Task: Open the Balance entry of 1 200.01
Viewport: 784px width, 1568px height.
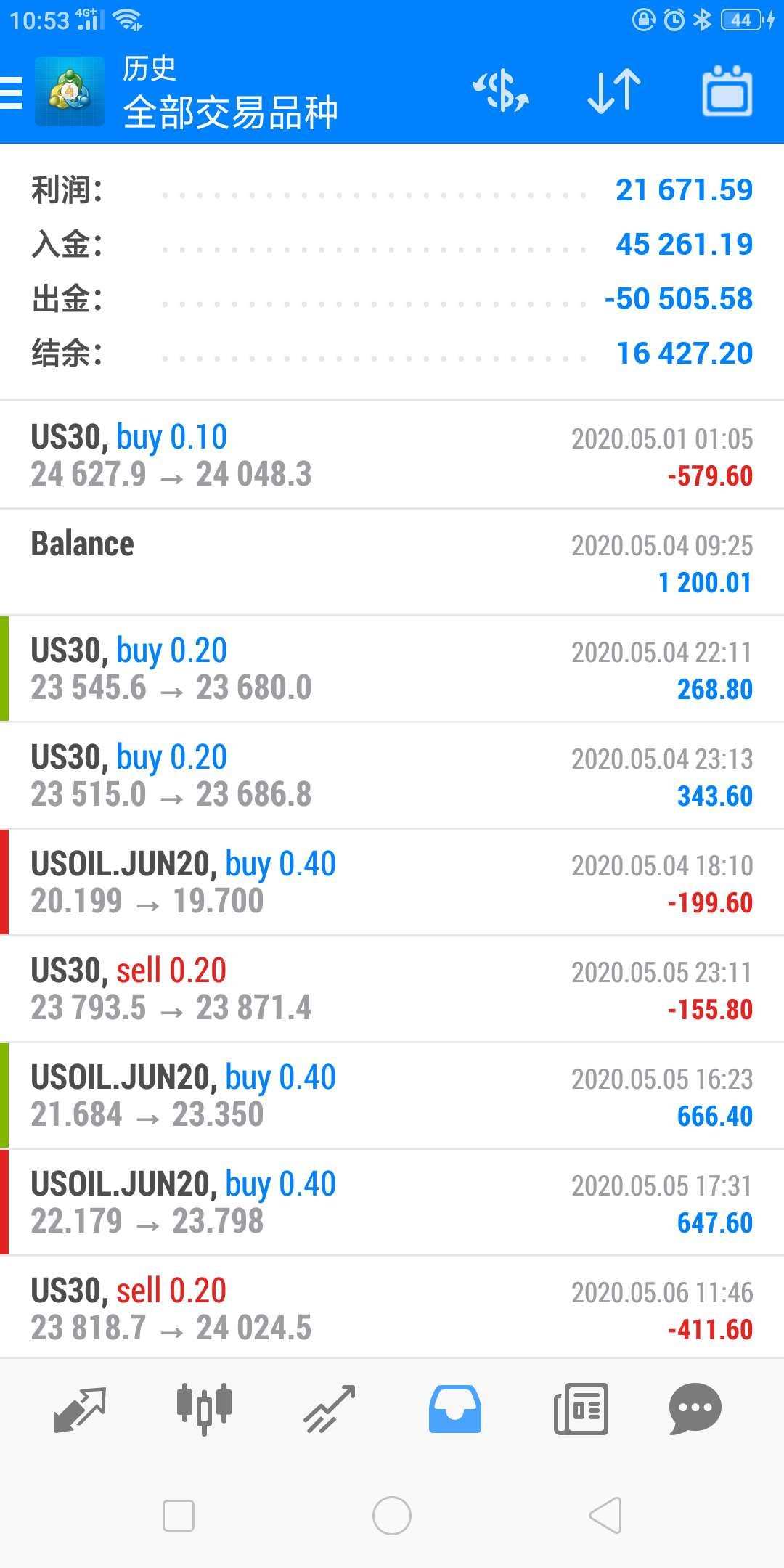Action: tap(392, 562)
